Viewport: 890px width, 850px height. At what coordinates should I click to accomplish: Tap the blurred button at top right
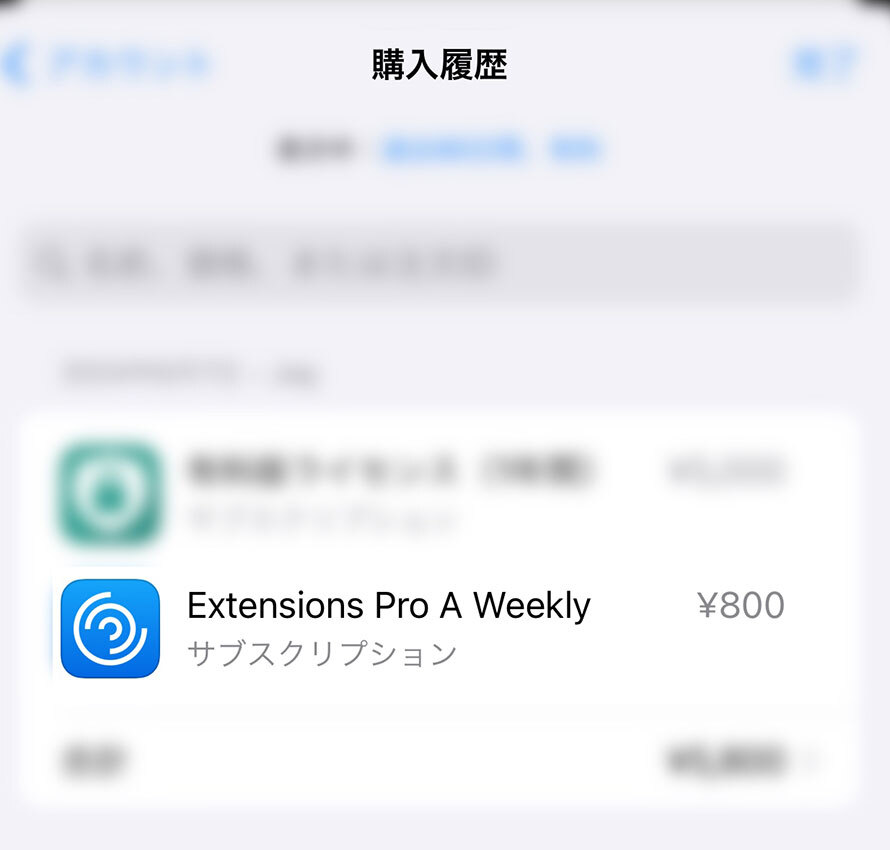tap(823, 64)
